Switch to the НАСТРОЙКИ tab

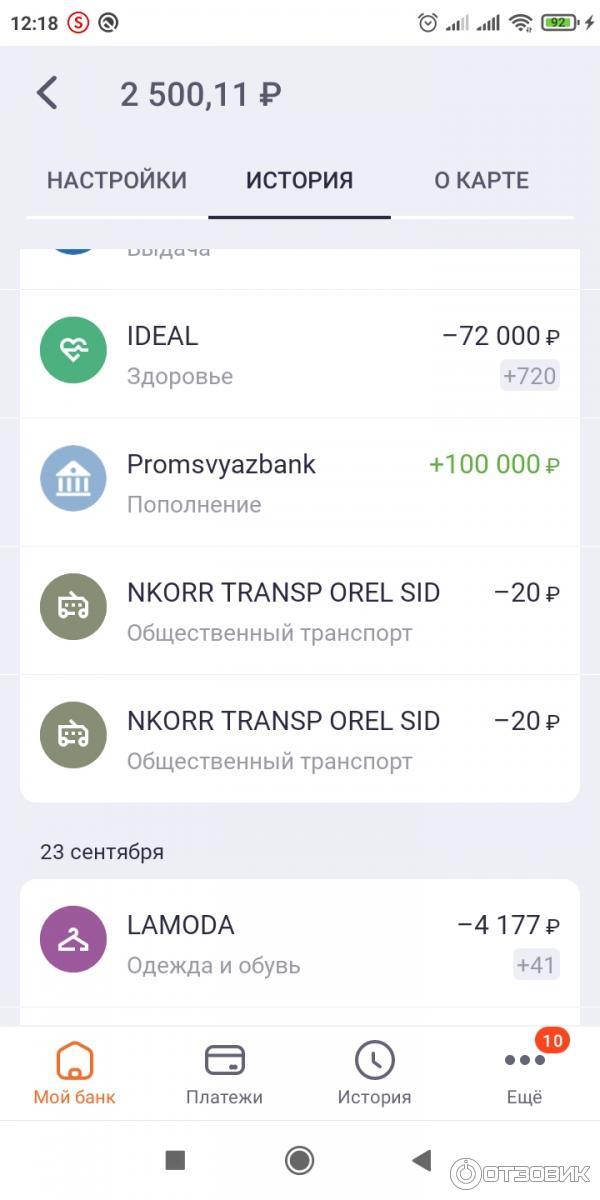click(x=117, y=181)
